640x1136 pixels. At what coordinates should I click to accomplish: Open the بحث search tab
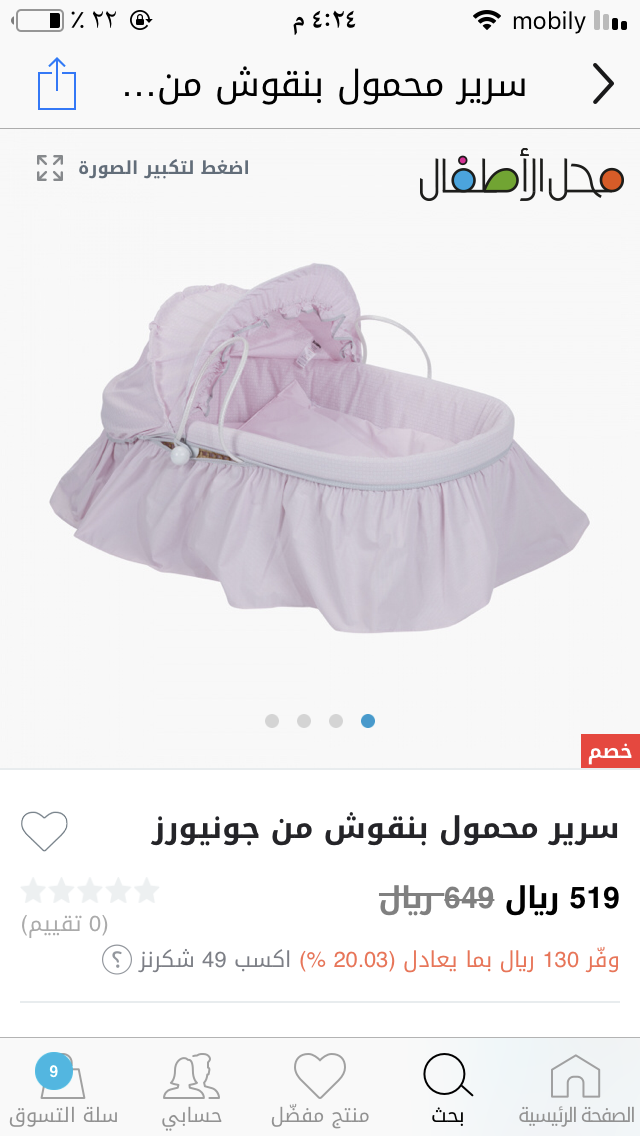pos(447,1088)
